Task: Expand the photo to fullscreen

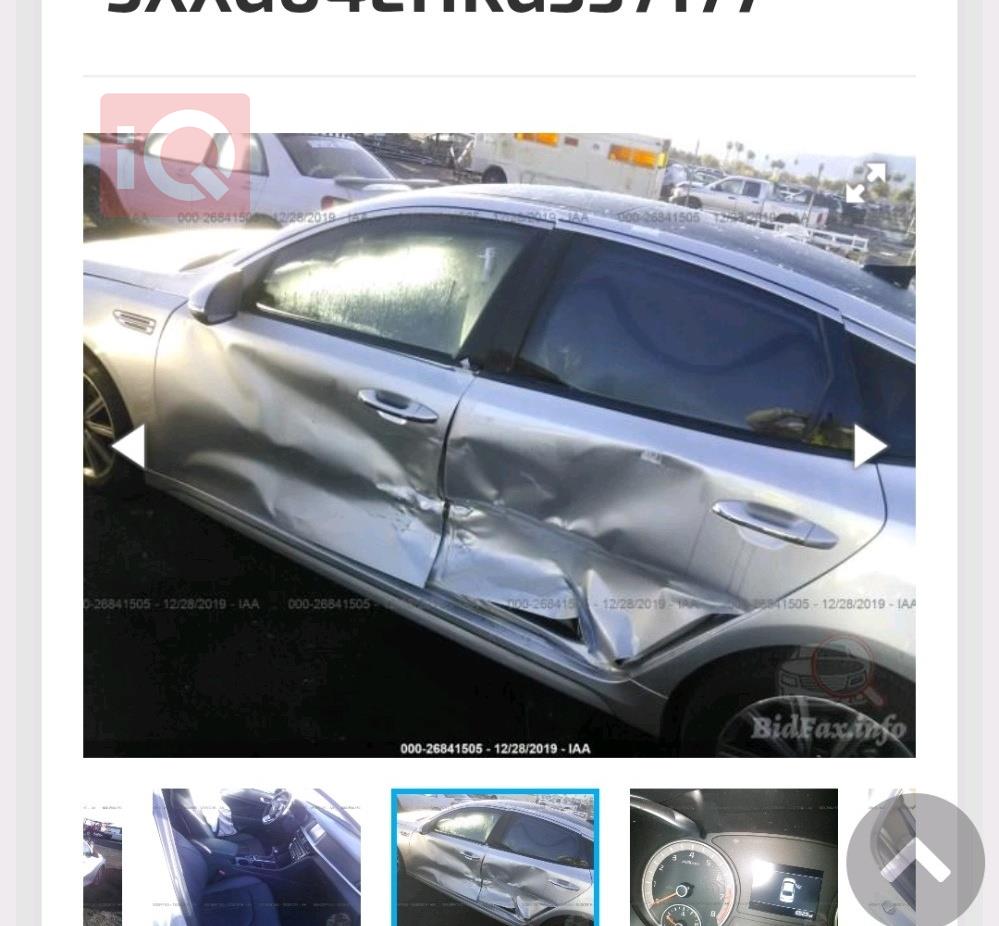Action: (865, 182)
